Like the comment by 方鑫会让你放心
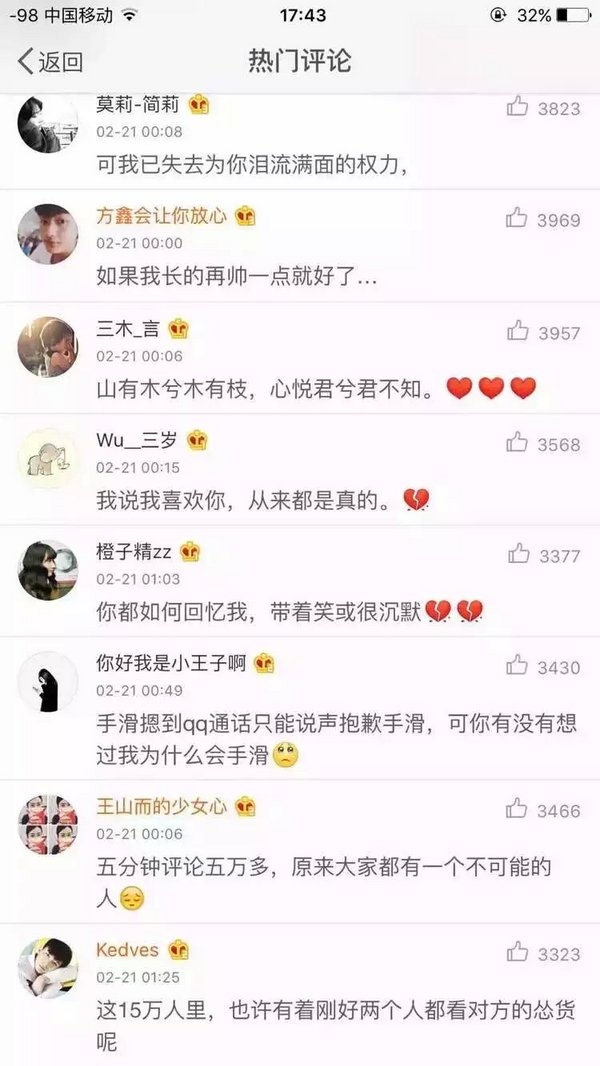Screen dimensions: 600x1066 [x=517, y=218]
